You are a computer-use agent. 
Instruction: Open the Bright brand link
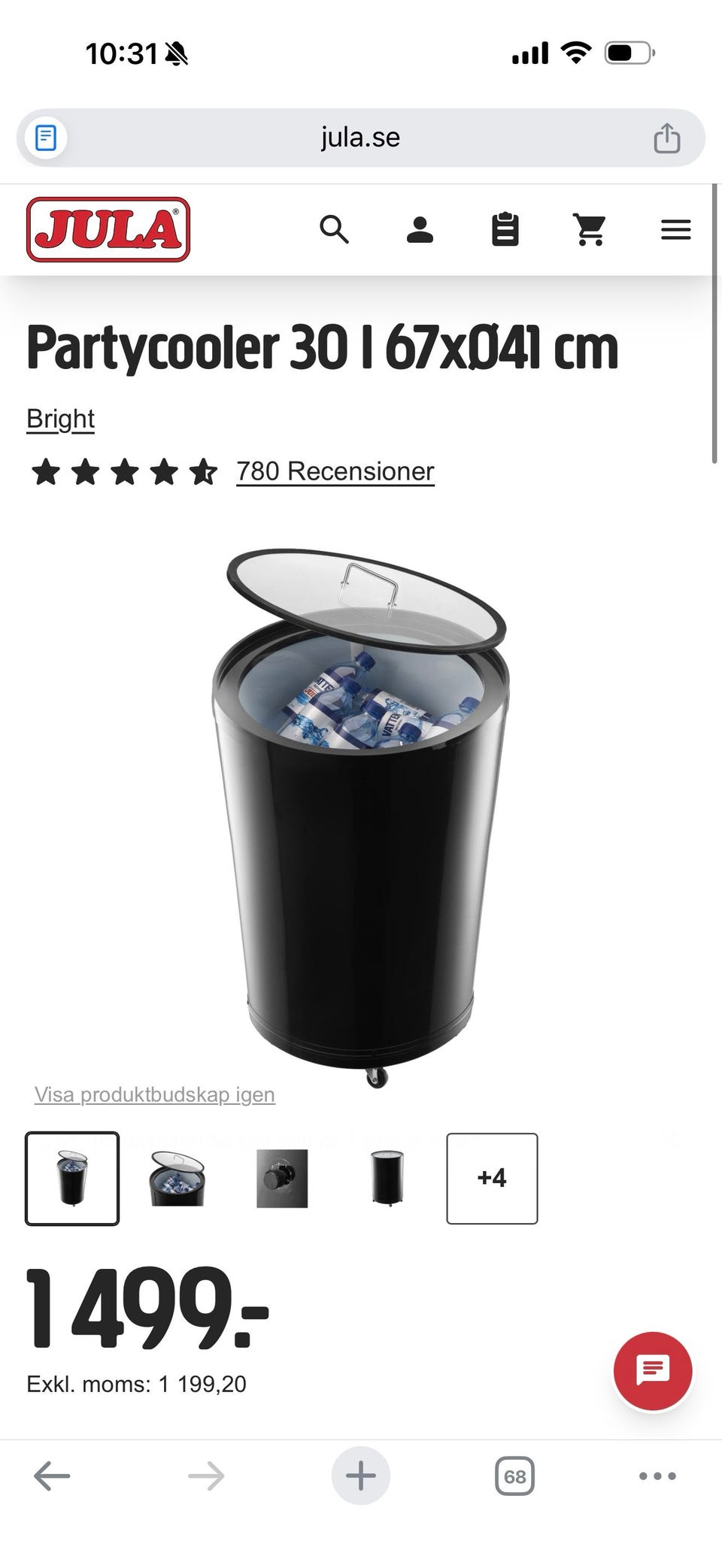pos(60,419)
